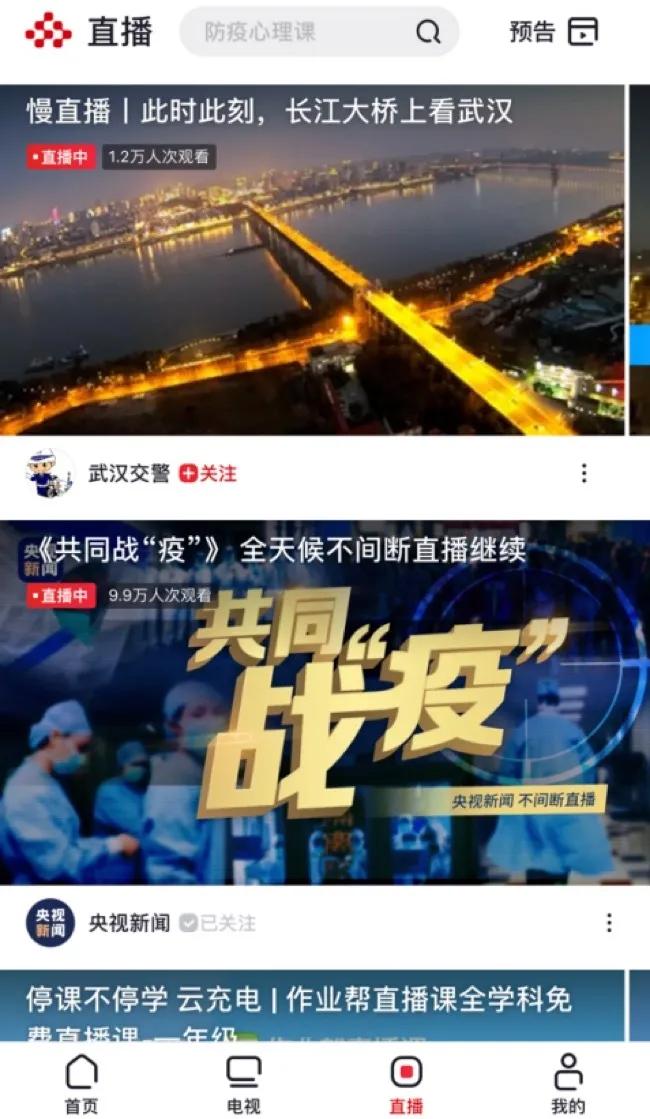The image size is (650, 1119).
Task: Open the 作业帮直播课 stream card
Action: click(x=312, y=1006)
